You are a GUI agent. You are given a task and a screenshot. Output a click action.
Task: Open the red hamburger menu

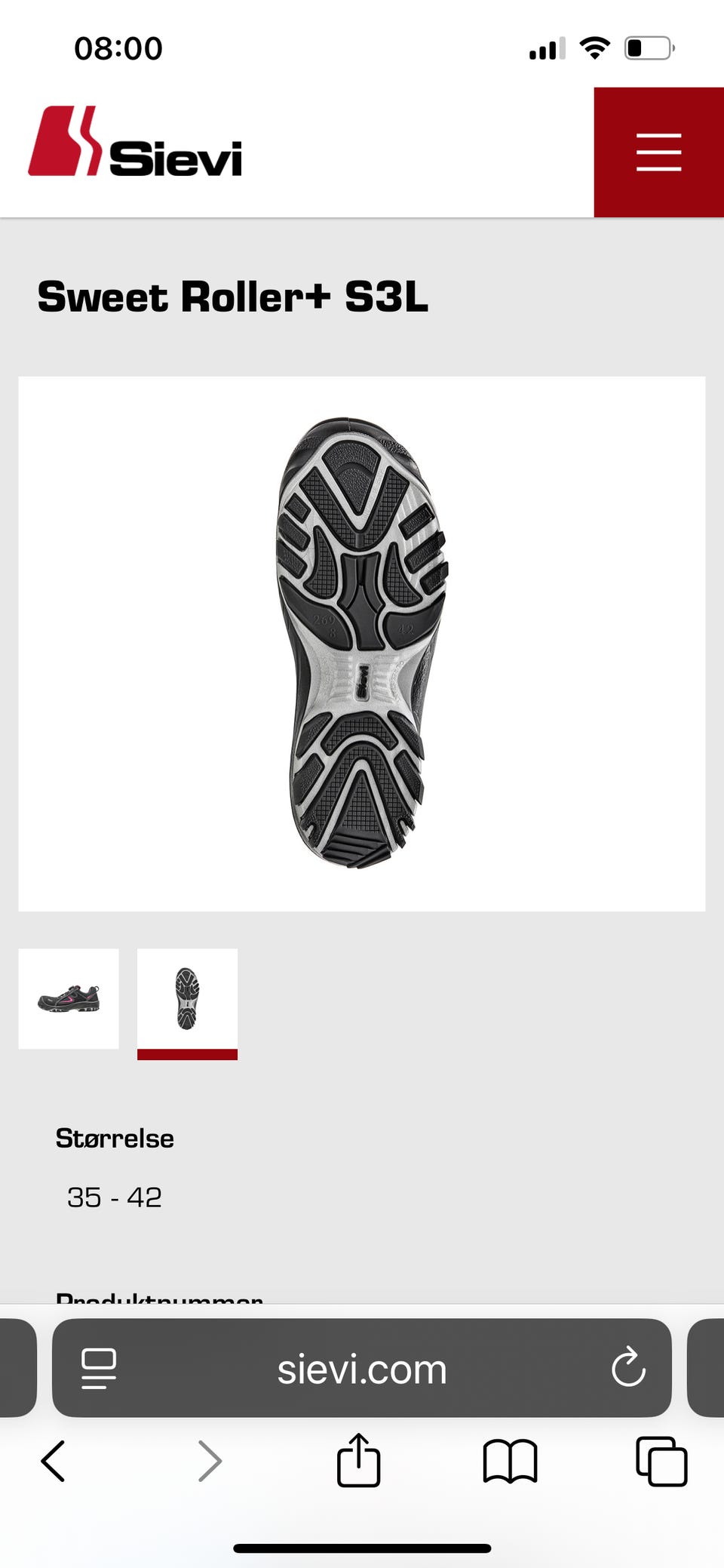tap(658, 152)
